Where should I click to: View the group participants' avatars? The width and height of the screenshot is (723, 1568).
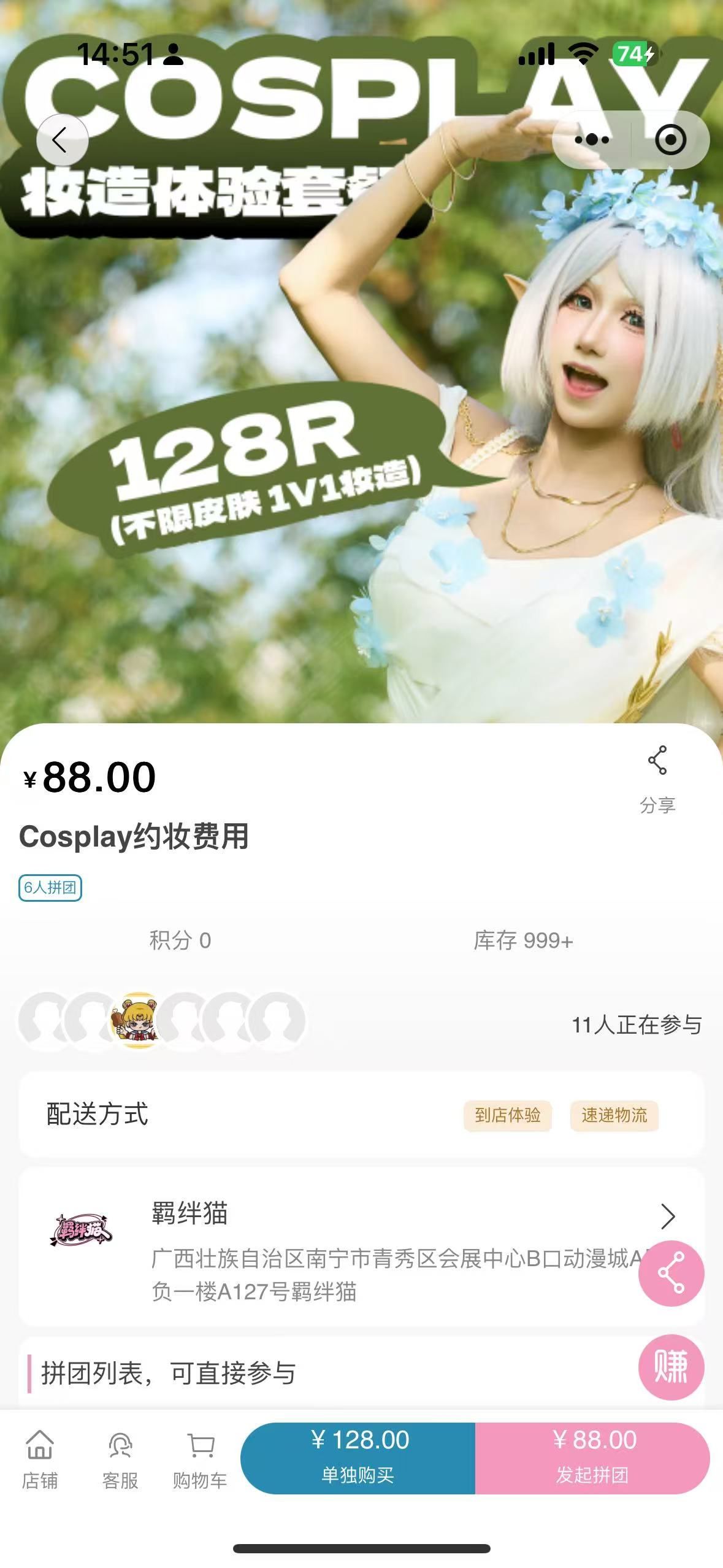(162, 1021)
